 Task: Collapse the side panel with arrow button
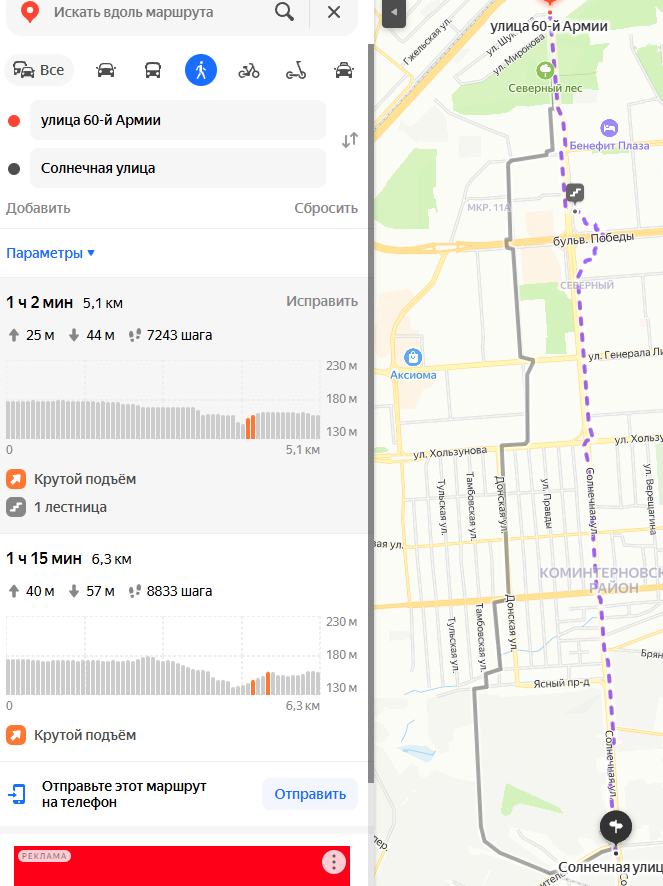pos(394,12)
